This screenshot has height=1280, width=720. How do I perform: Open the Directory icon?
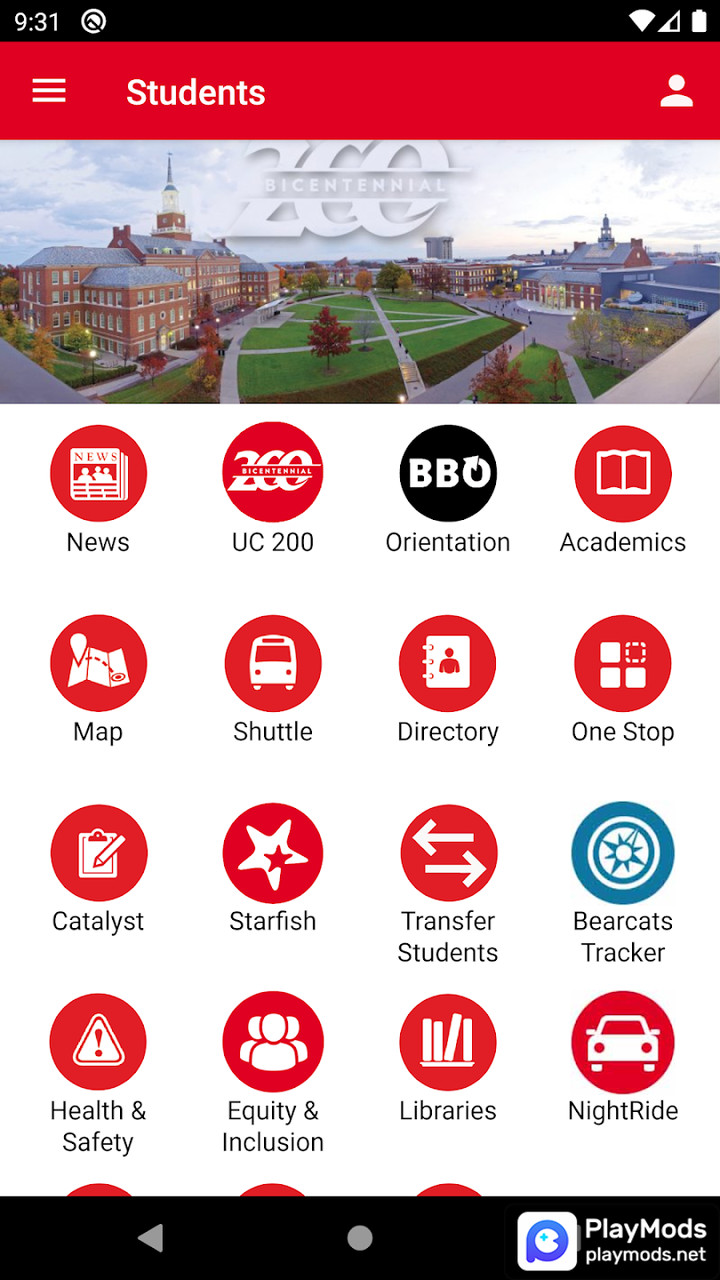pos(448,662)
